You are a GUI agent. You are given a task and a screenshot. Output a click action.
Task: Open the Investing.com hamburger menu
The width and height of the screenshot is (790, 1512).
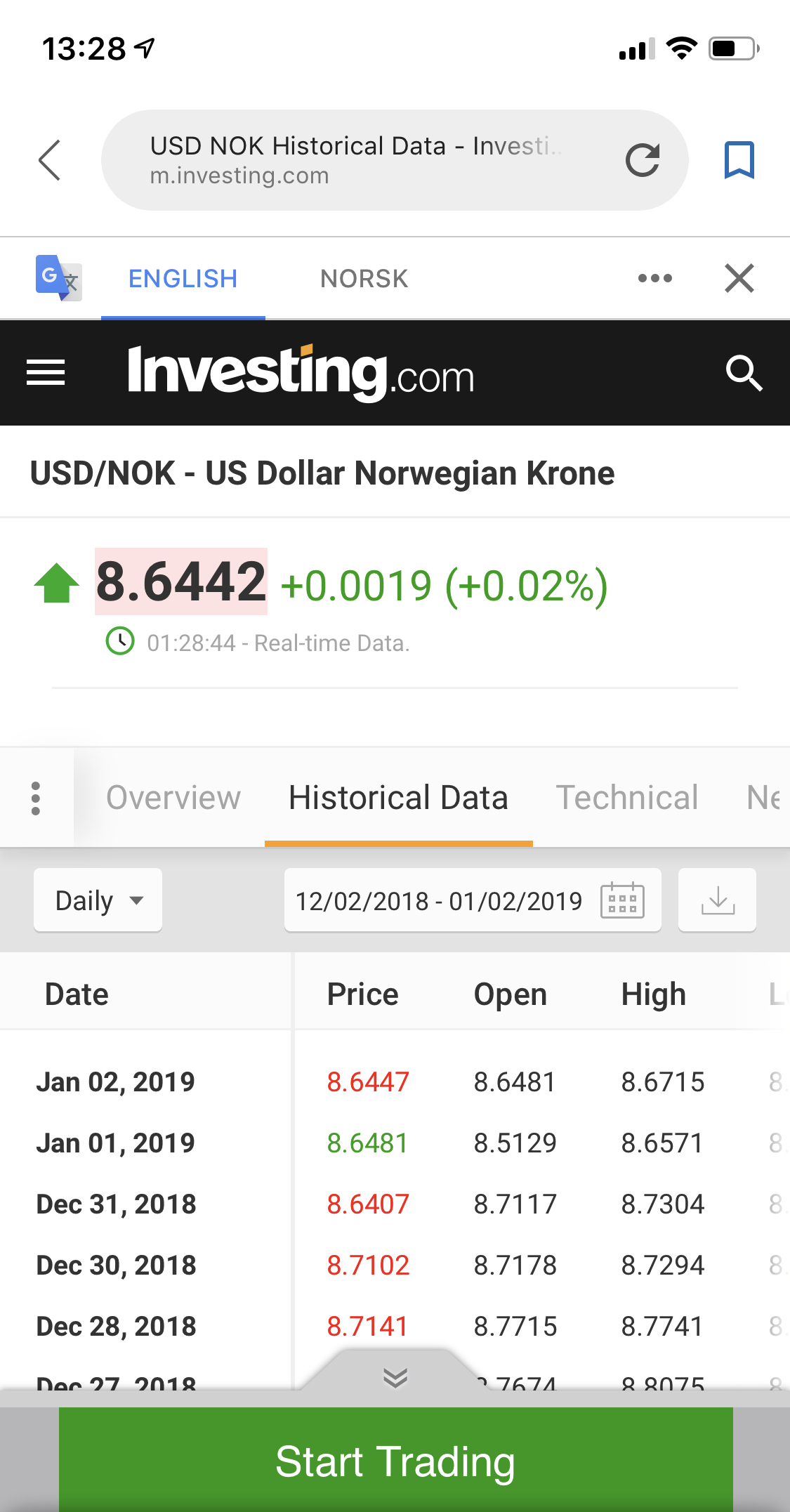coord(46,372)
